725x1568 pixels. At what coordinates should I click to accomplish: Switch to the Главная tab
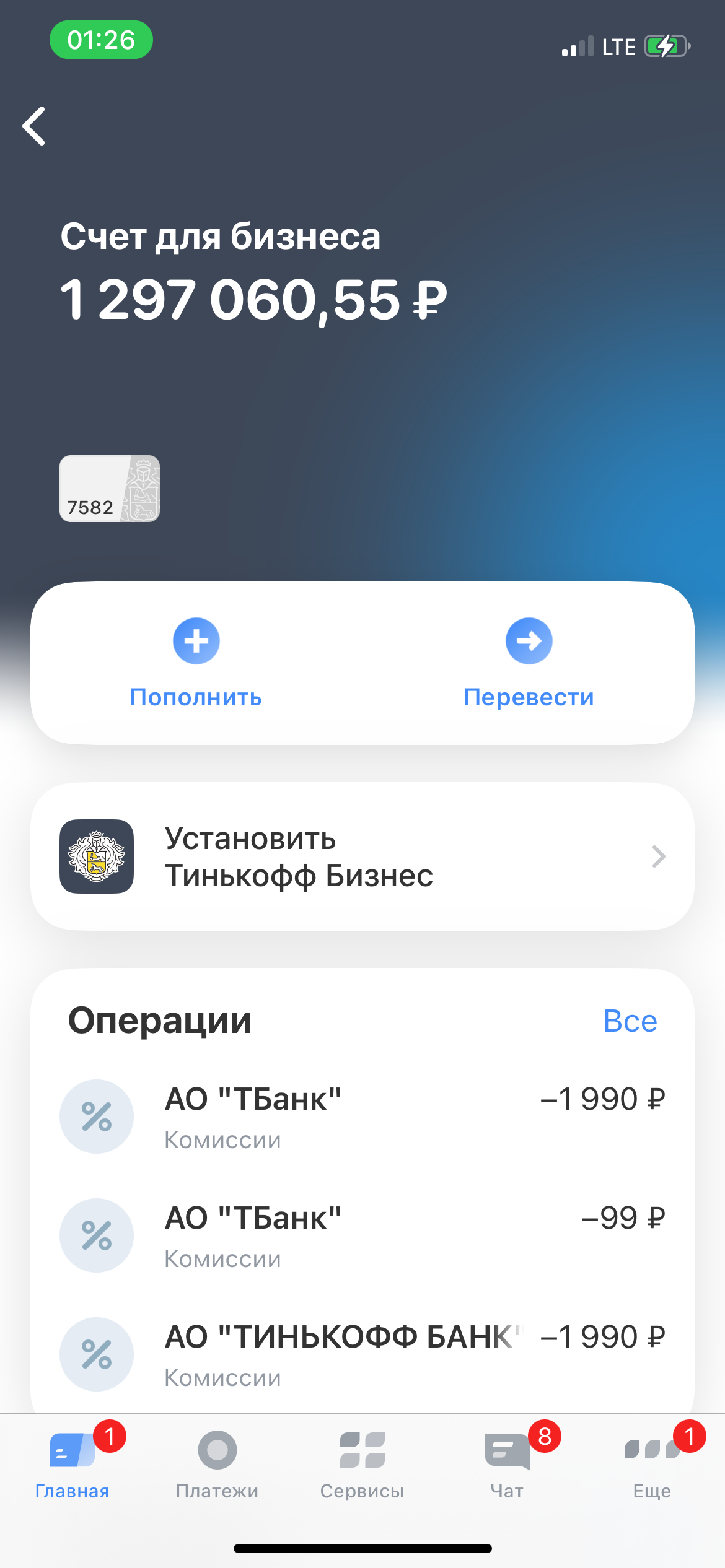tap(72, 1464)
